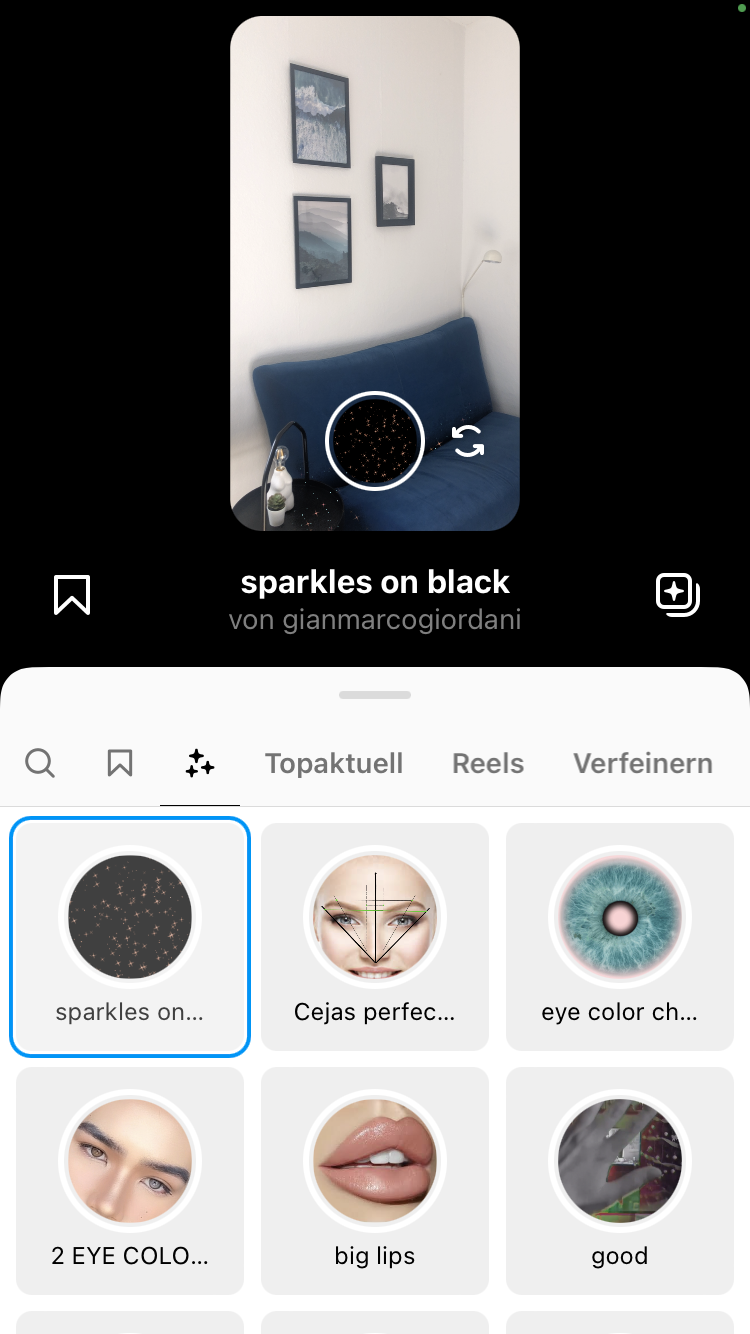This screenshot has width=750, height=1334.
Task: Open the Verfeinern tab
Action: 643,764
